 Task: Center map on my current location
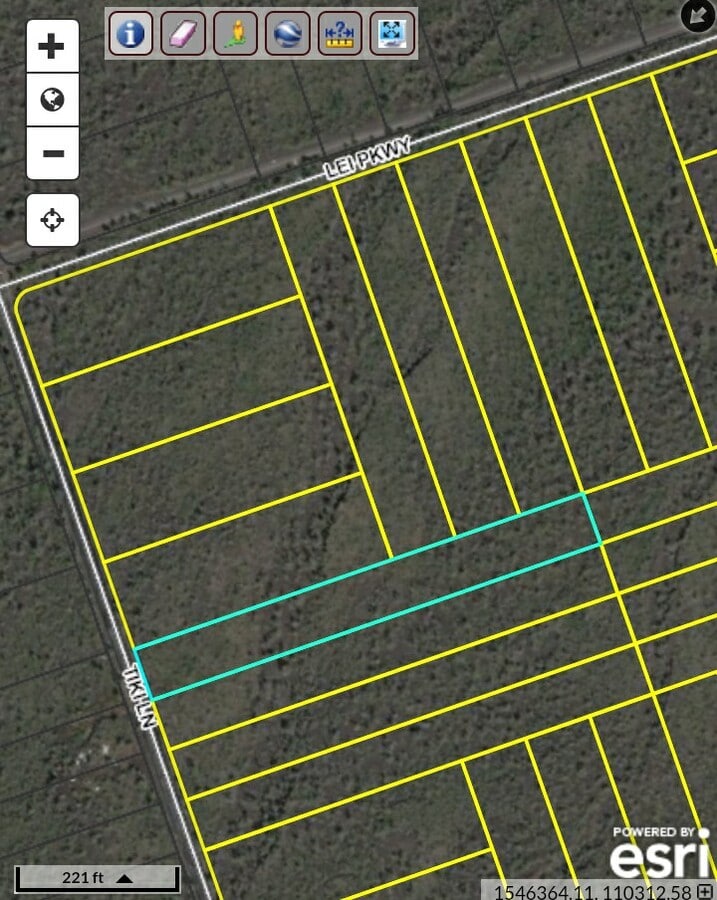(52, 220)
